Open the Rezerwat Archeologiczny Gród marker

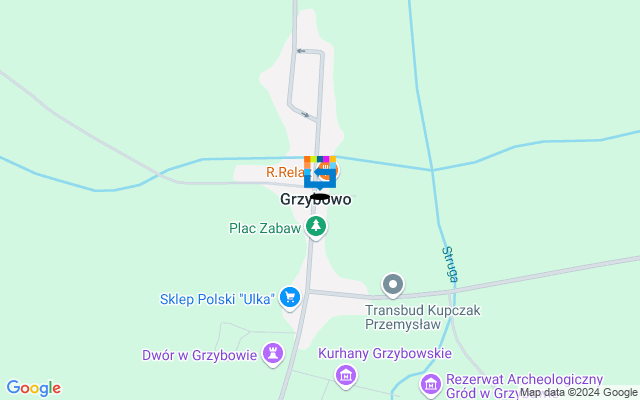click(431, 383)
